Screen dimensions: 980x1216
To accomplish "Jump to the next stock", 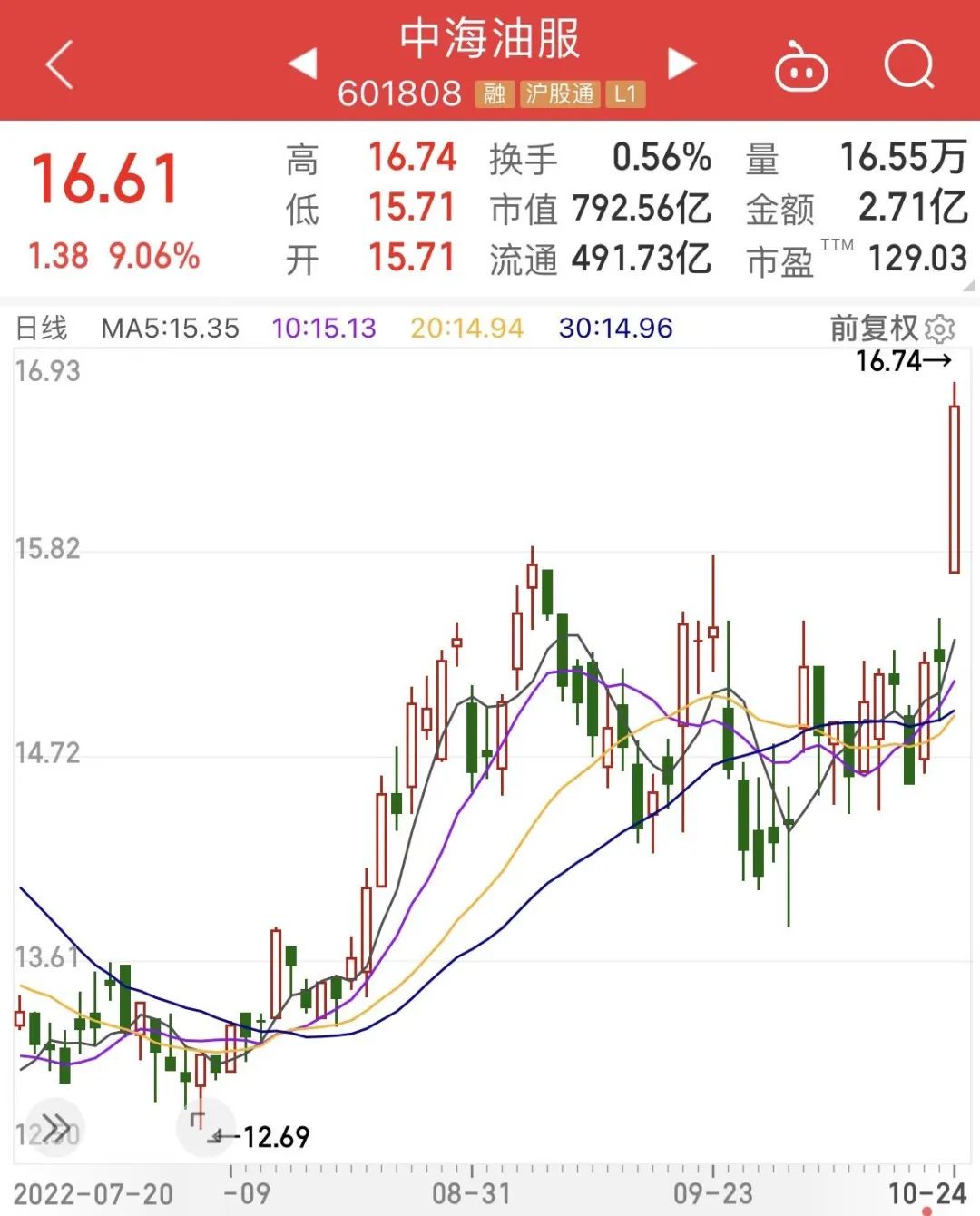I will [681, 64].
